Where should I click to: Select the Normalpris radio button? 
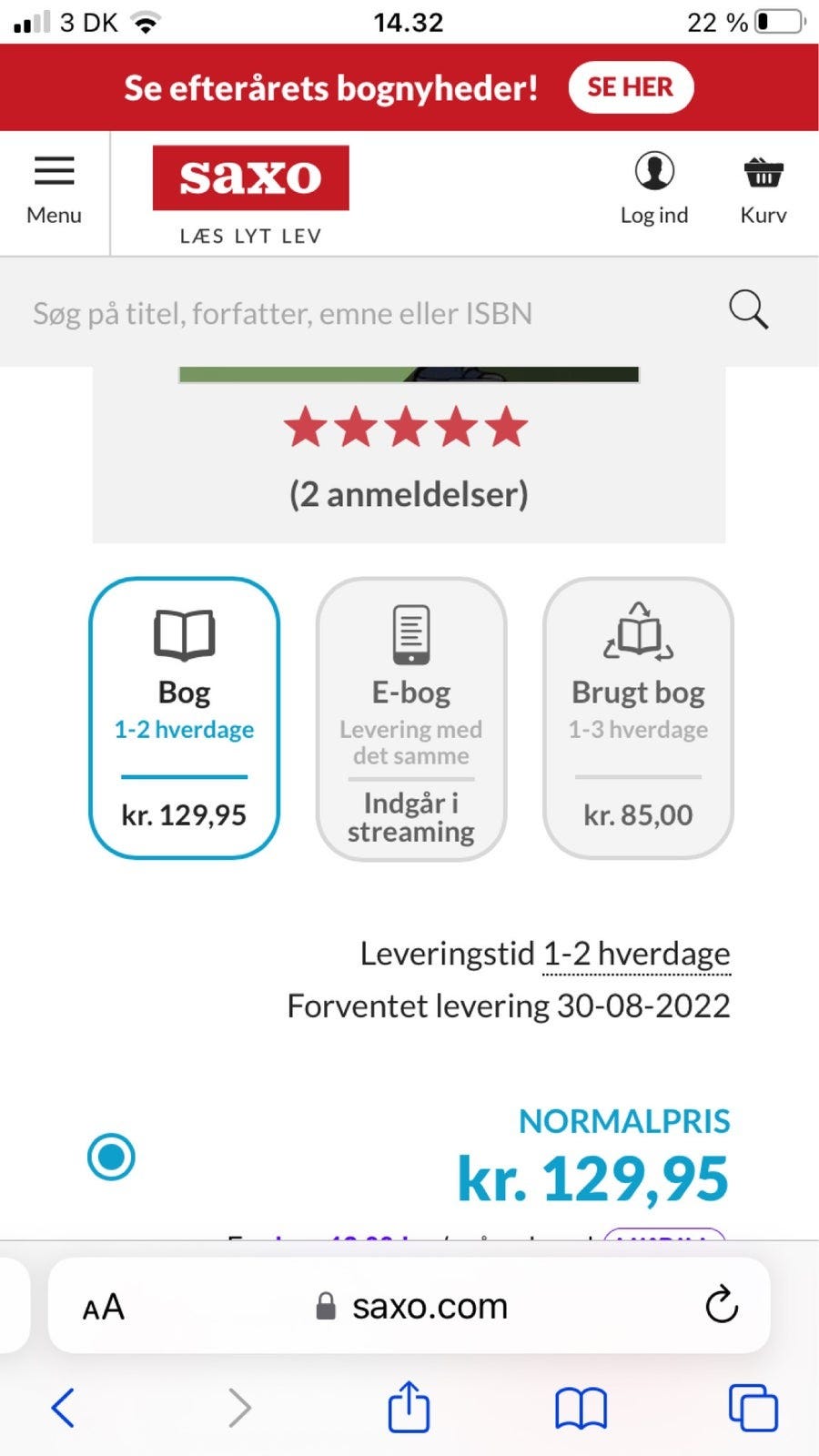click(x=111, y=1157)
